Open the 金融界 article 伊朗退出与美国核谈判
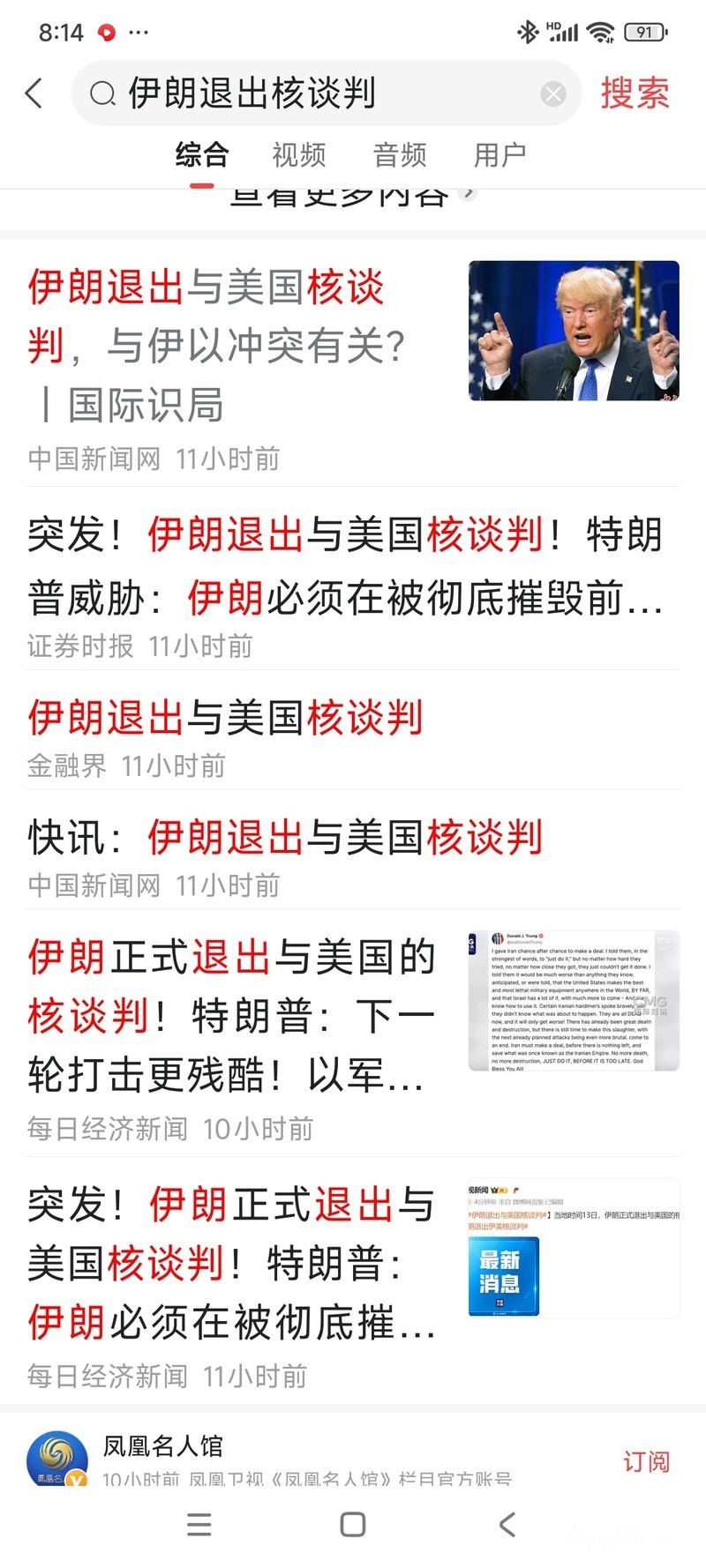 [226, 719]
